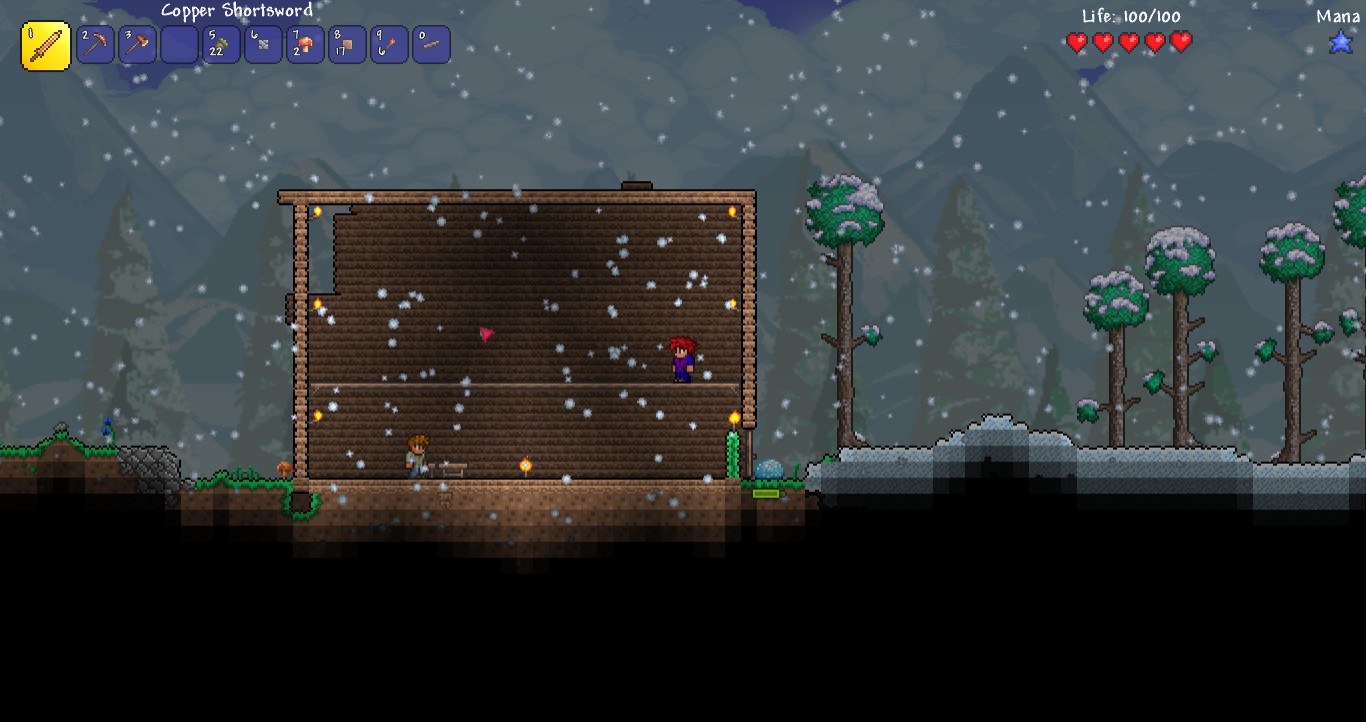Select the copper axe in hotbar slot 3
Image resolution: width=1366 pixels, height=722 pixels.
[137, 45]
